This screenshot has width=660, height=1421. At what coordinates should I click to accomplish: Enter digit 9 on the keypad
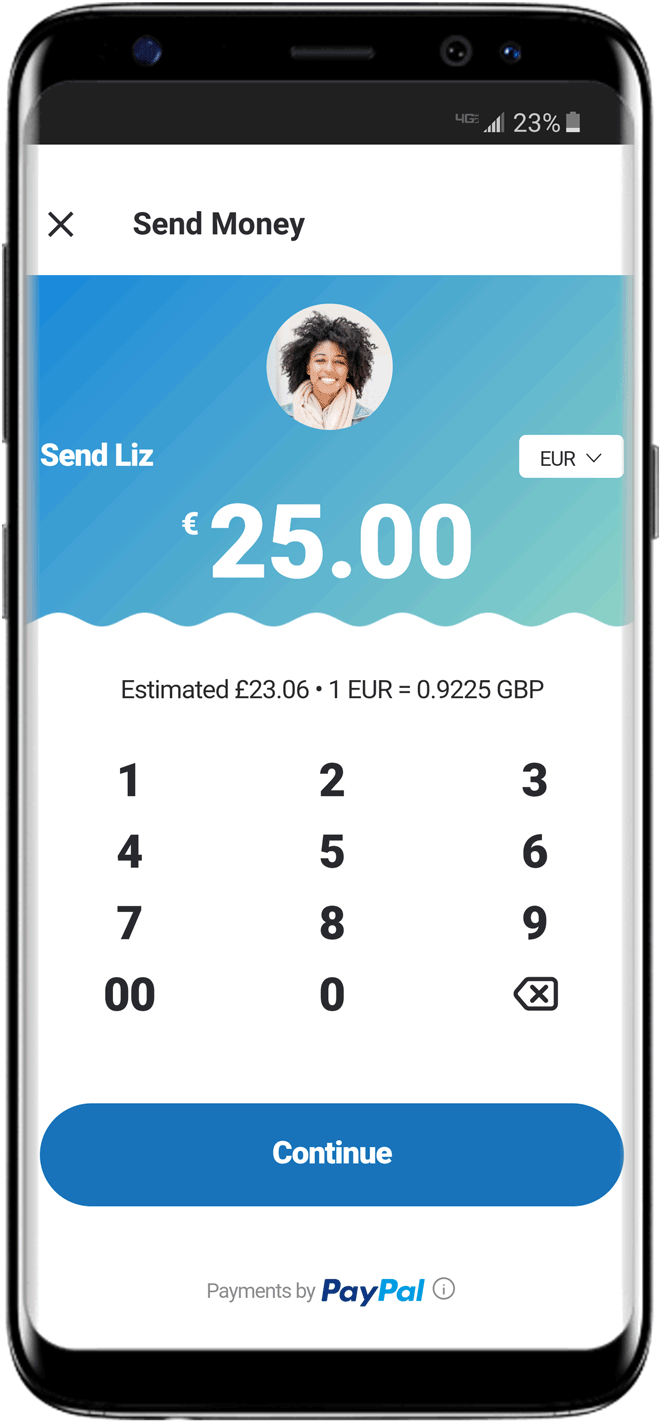click(x=535, y=924)
